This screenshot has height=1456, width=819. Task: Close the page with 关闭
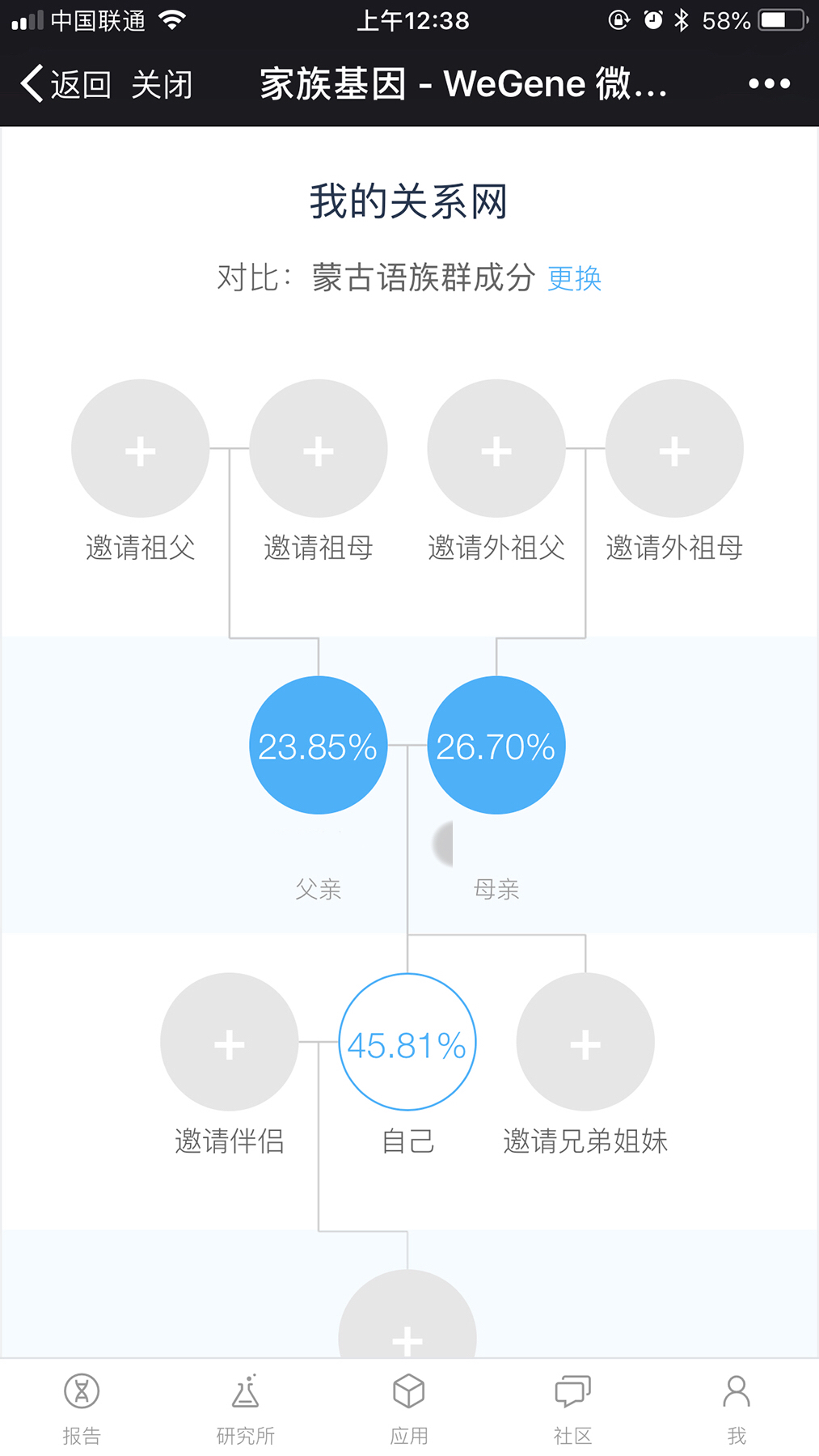tap(162, 84)
